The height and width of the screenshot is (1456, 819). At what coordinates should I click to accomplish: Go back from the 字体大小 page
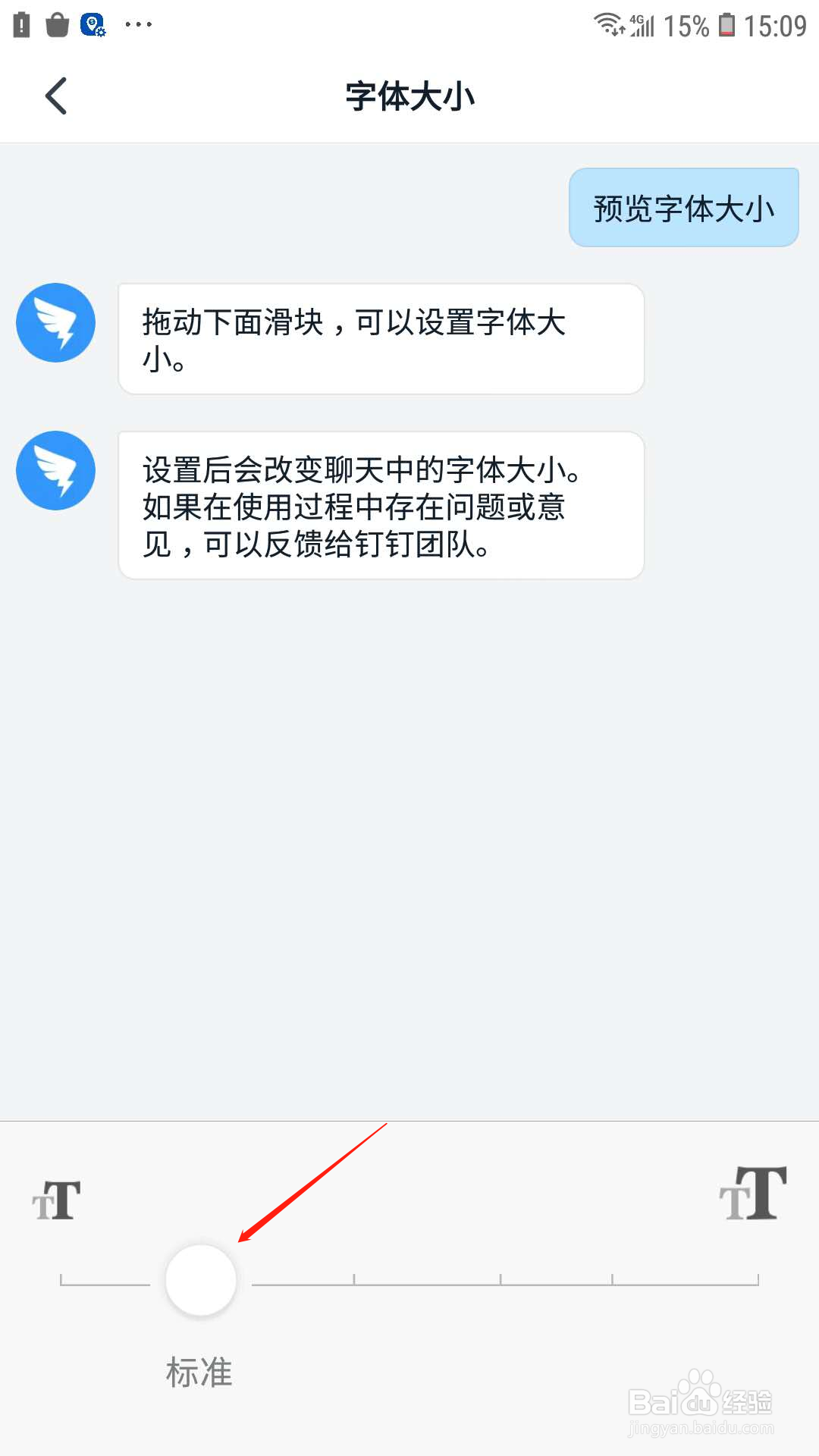[x=56, y=96]
